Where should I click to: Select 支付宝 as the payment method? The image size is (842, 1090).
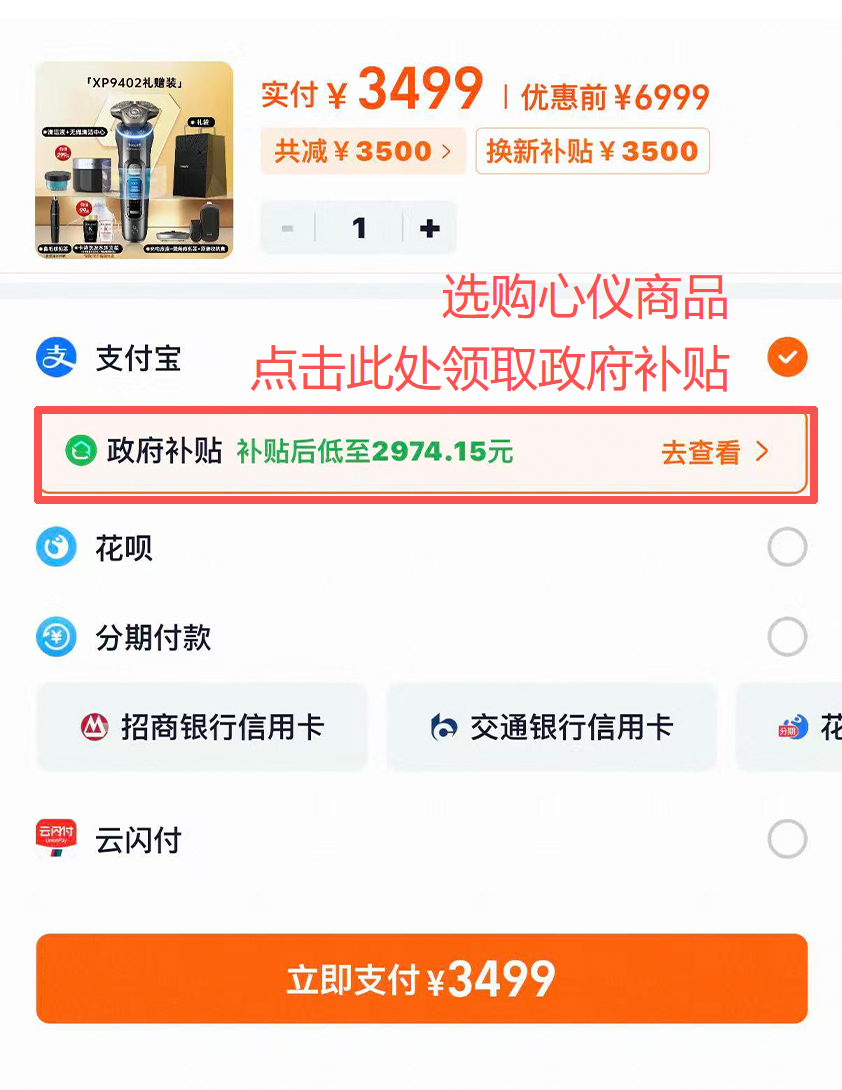coord(787,357)
